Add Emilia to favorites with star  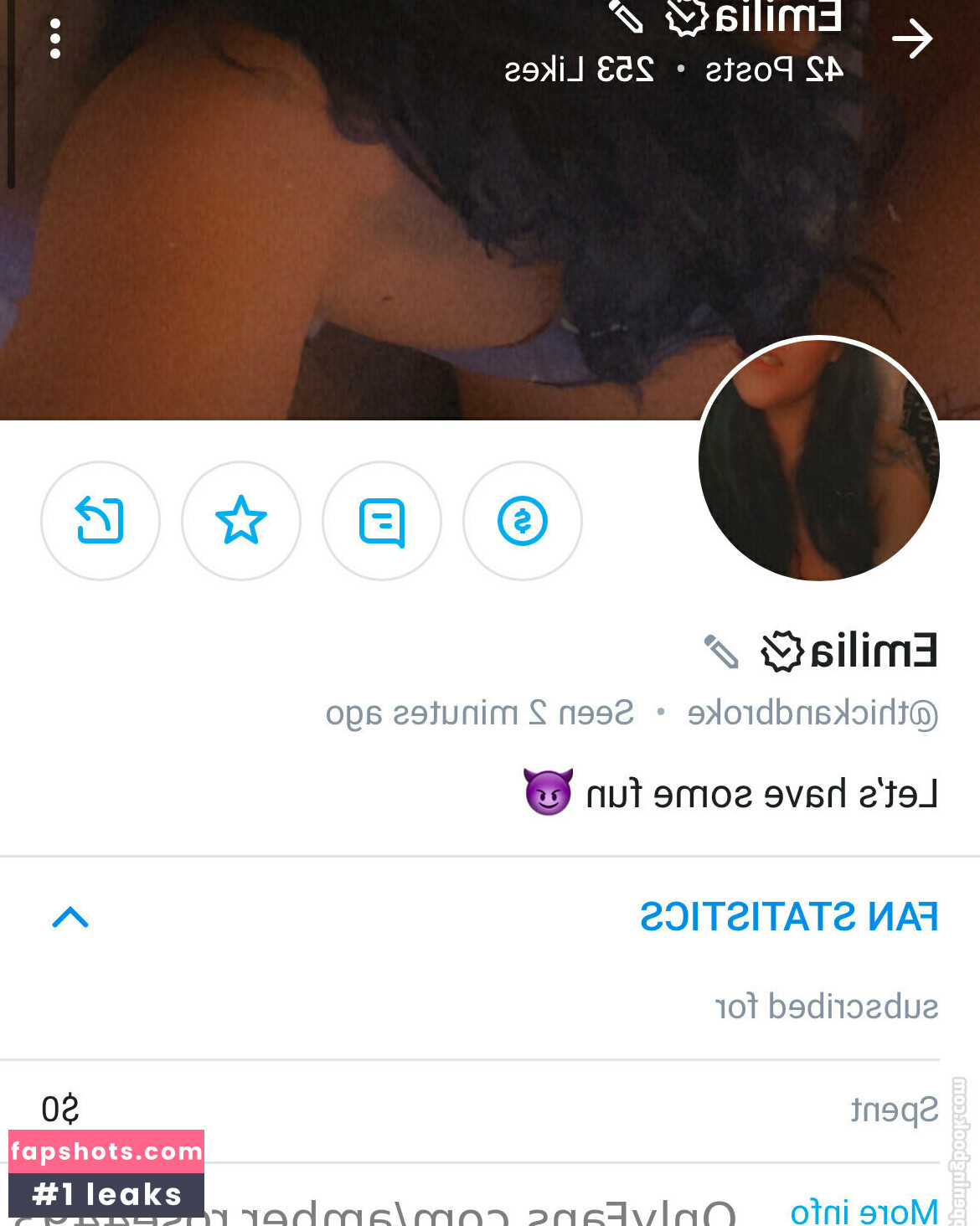coord(241,521)
